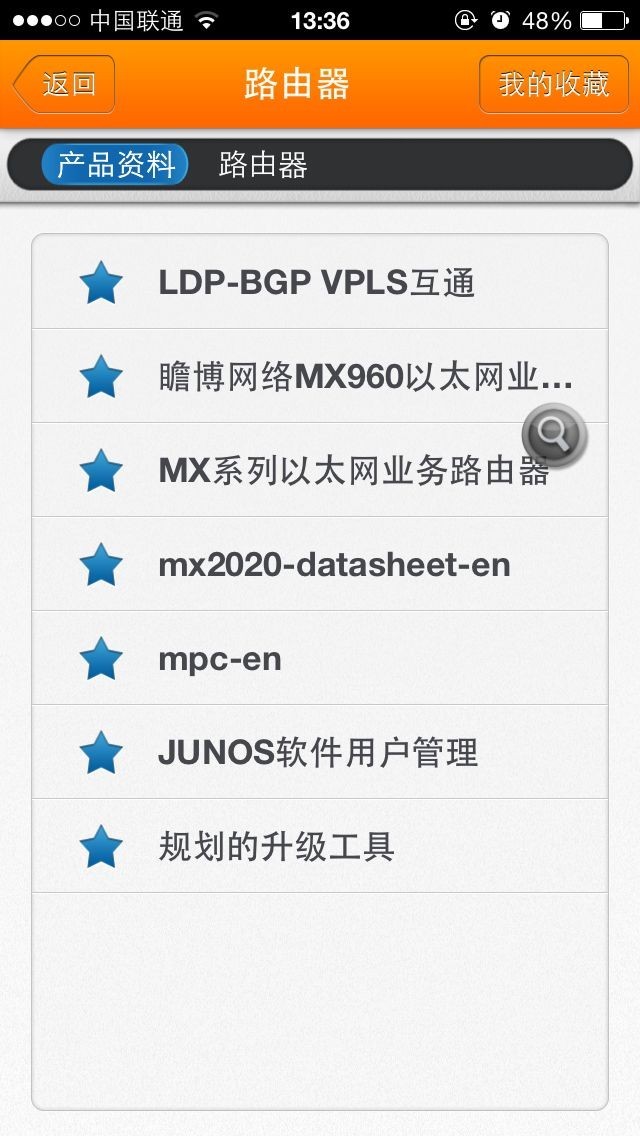Open the LDP-BGP VPLS互通 document
This screenshot has width=640, height=1136.
click(320, 282)
